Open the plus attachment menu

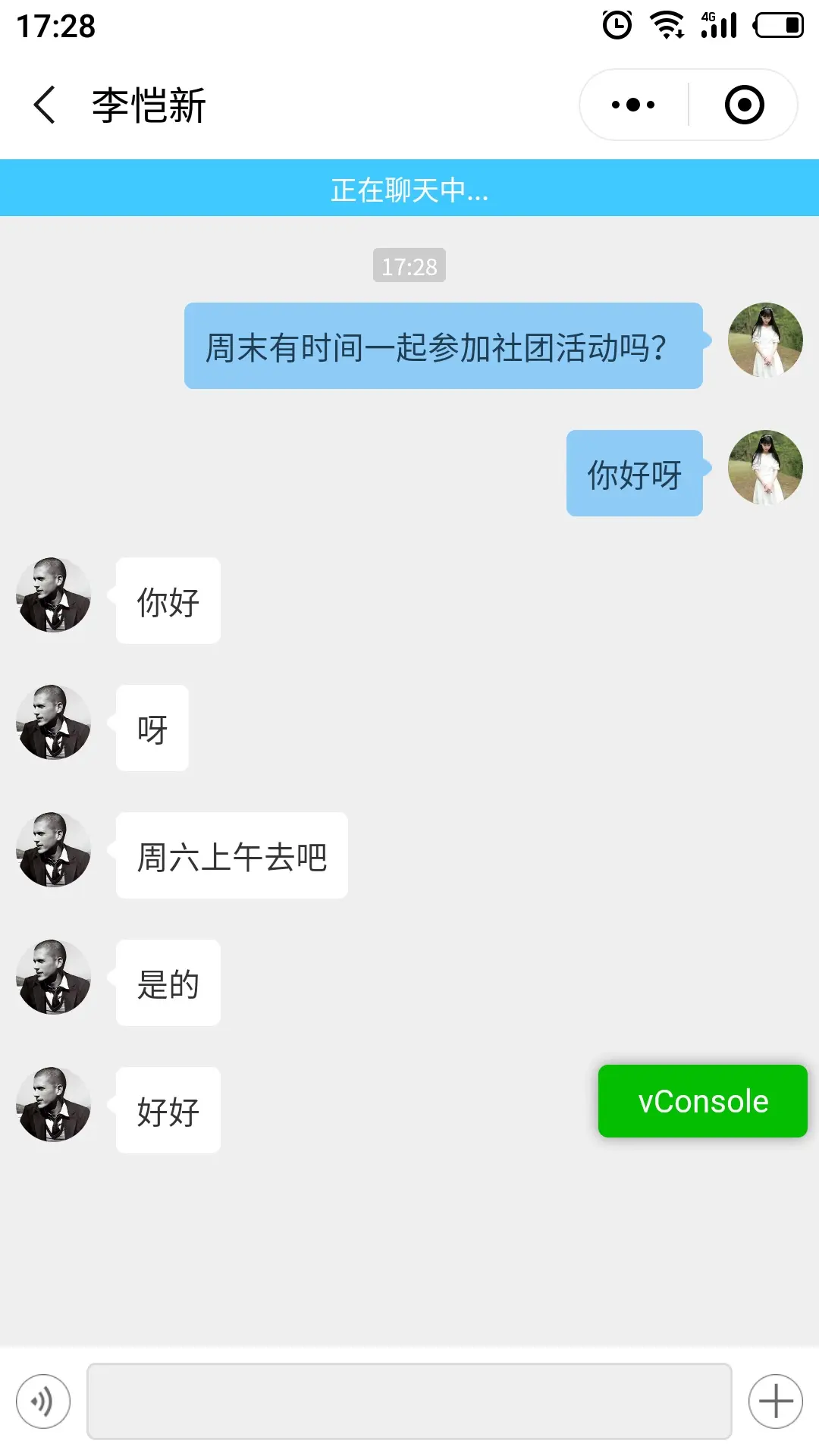coord(775,1401)
